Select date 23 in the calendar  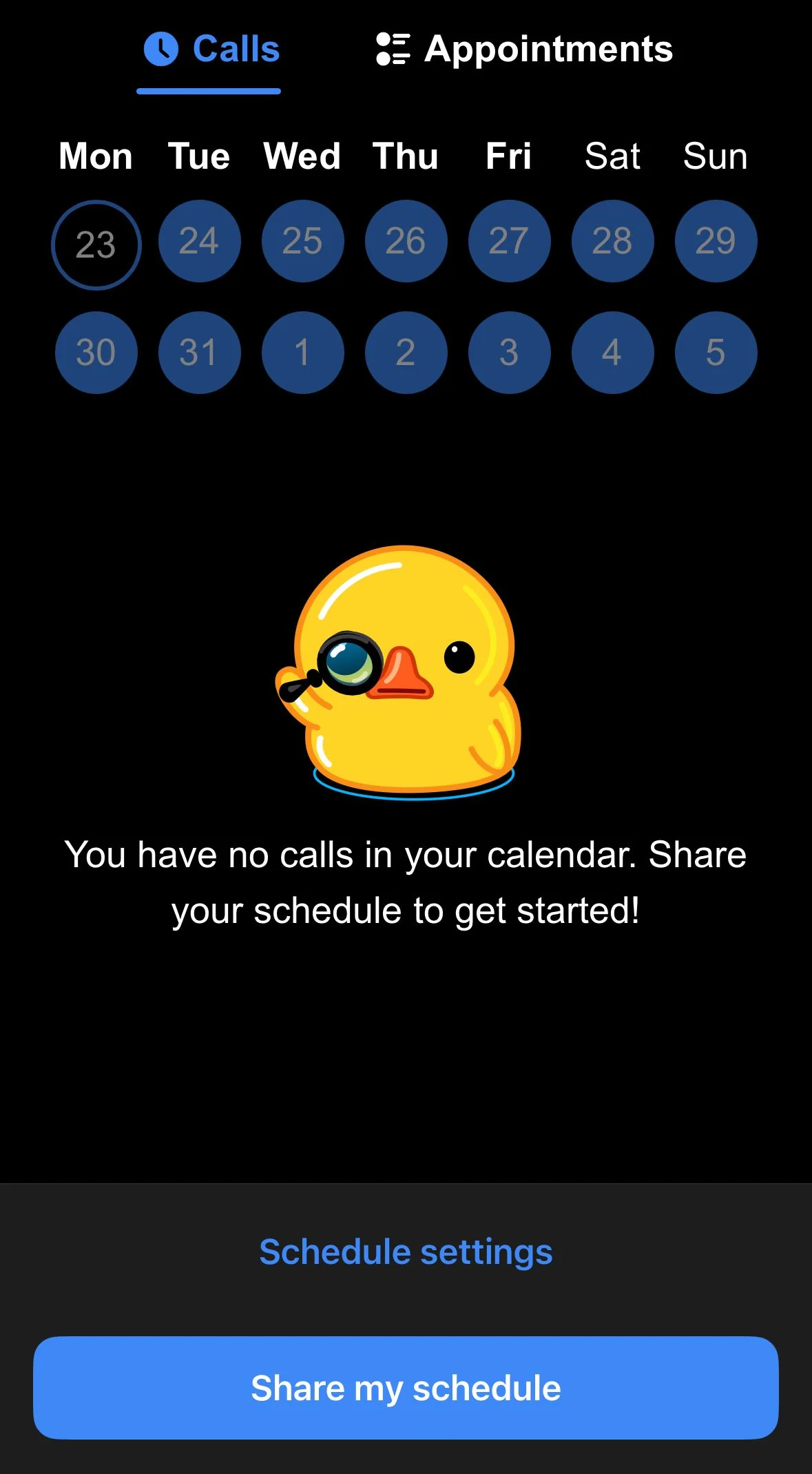pyautogui.click(x=96, y=245)
